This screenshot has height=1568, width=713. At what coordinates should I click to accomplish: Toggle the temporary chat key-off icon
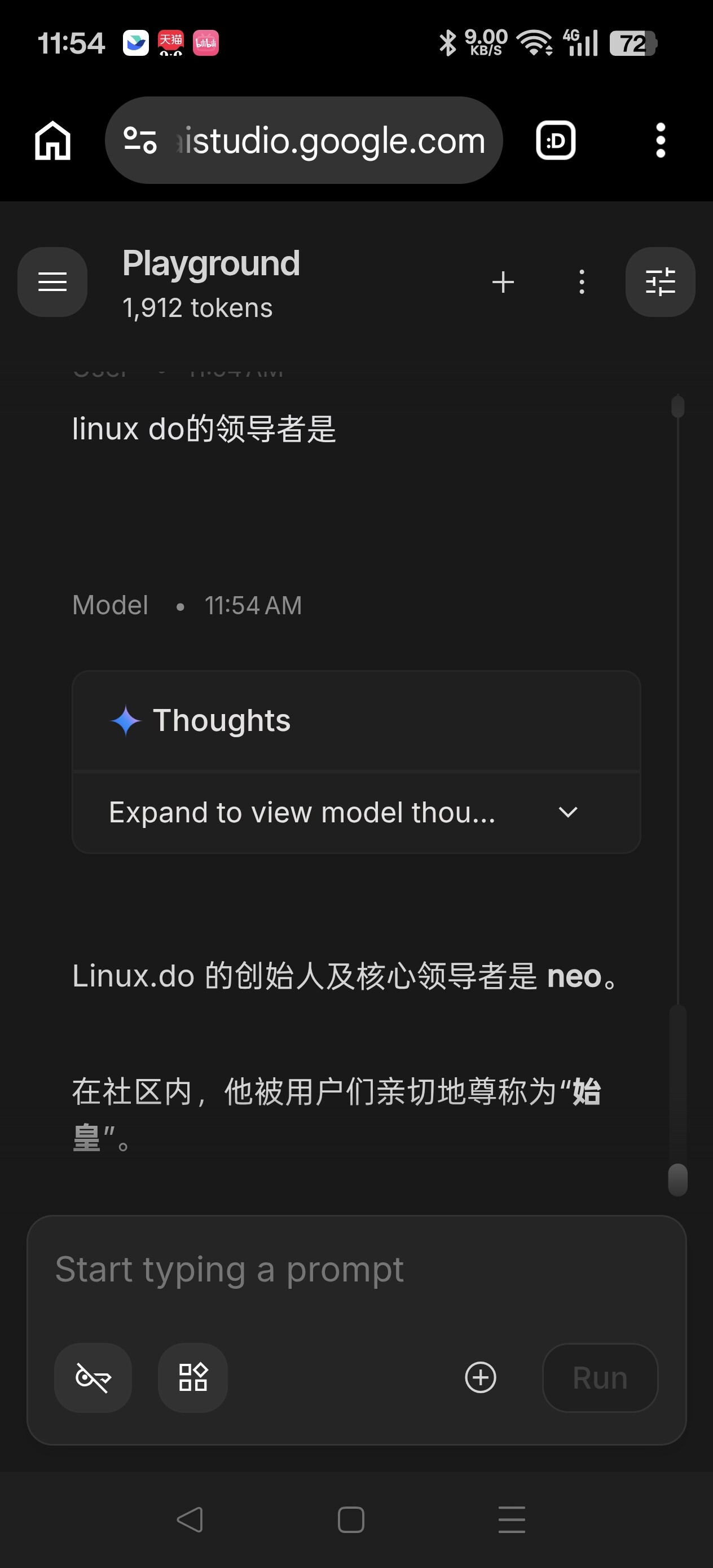coord(93,1377)
